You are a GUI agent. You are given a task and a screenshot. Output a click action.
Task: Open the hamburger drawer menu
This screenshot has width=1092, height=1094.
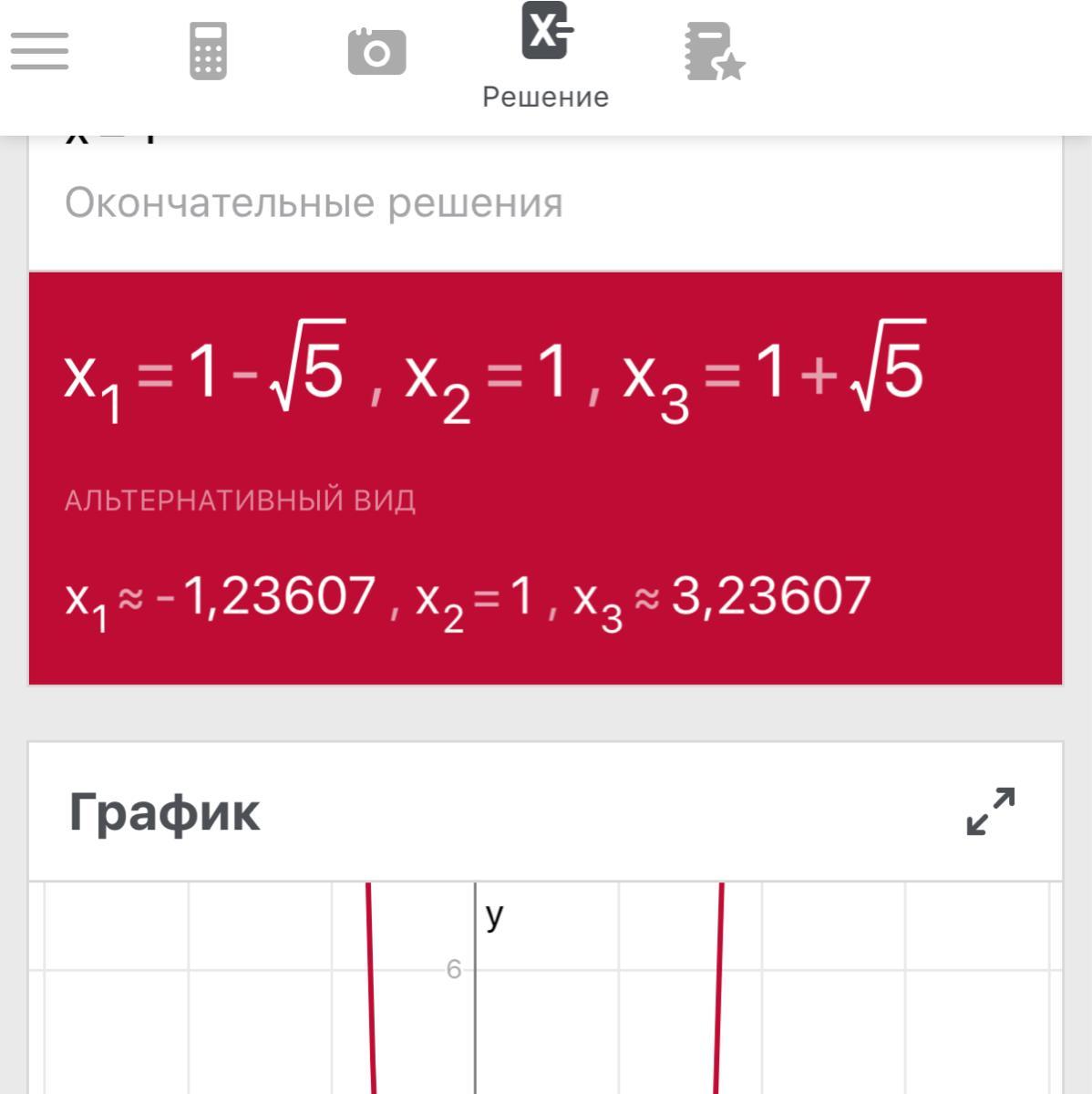[x=39, y=51]
